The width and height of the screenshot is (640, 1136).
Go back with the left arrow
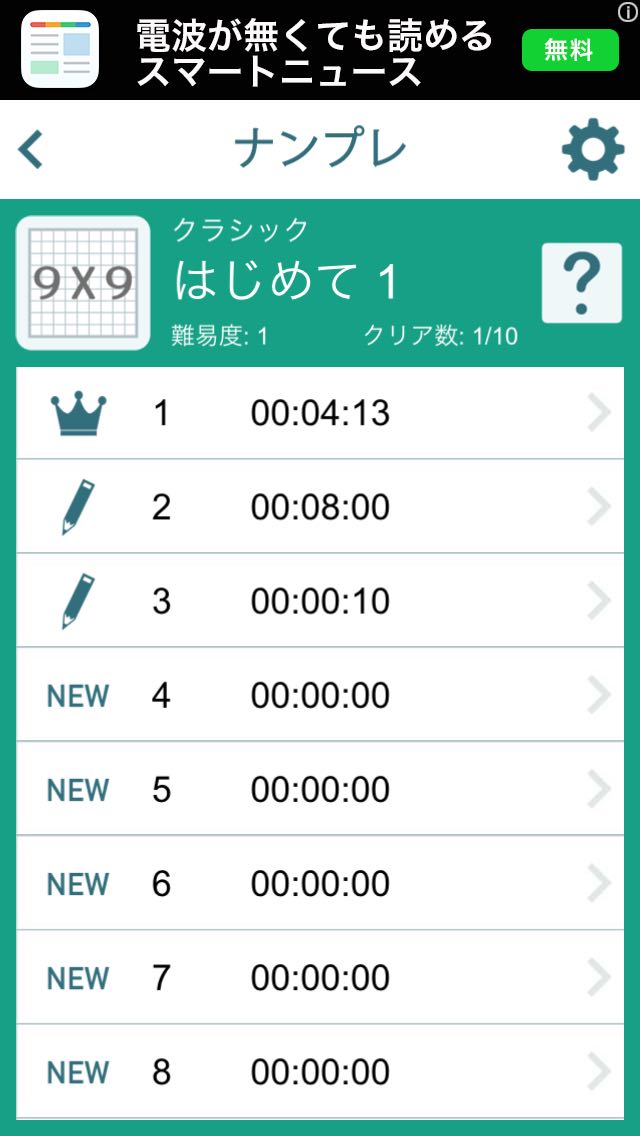click(x=30, y=150)
